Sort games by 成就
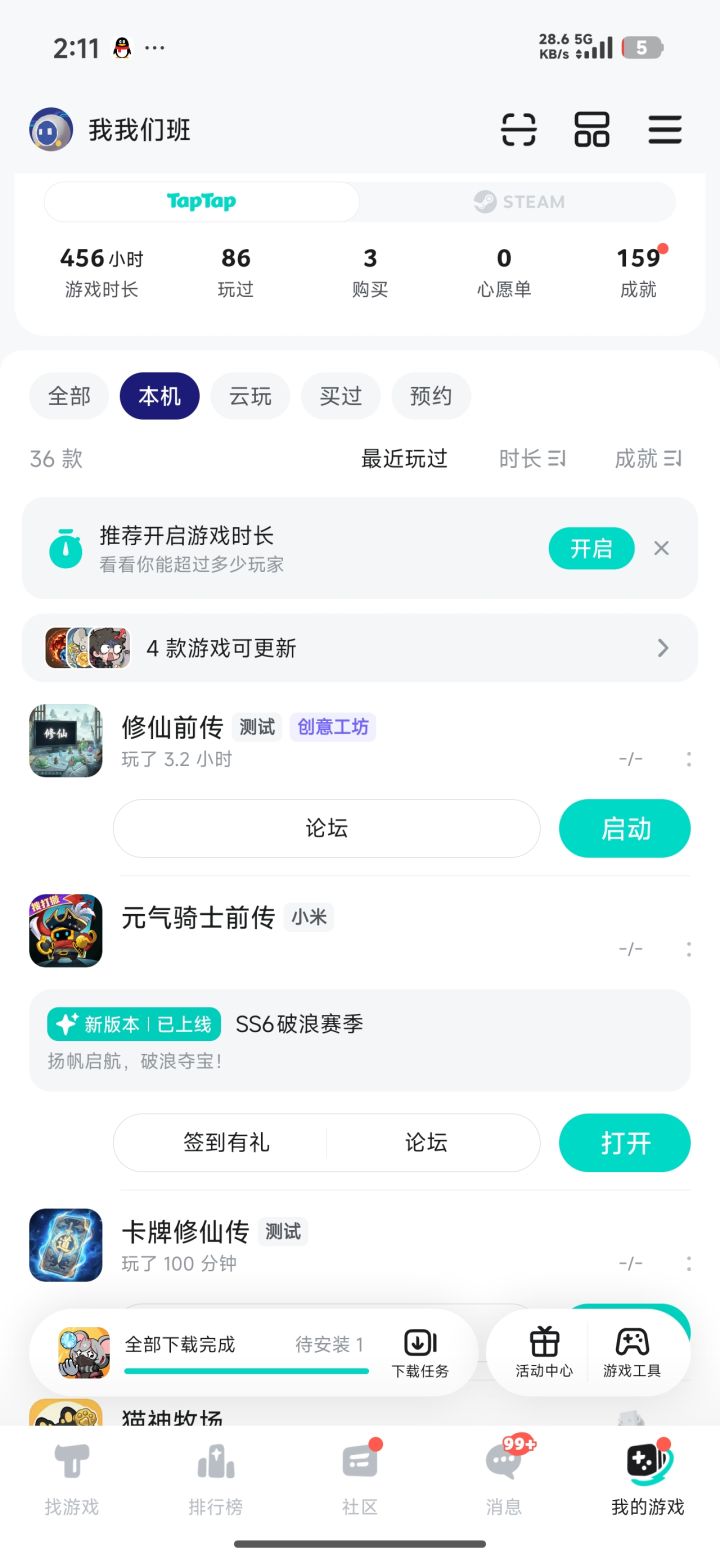The width and height of the screenshot is (720, 1559). pyautogui.click(x=648, y=459)
